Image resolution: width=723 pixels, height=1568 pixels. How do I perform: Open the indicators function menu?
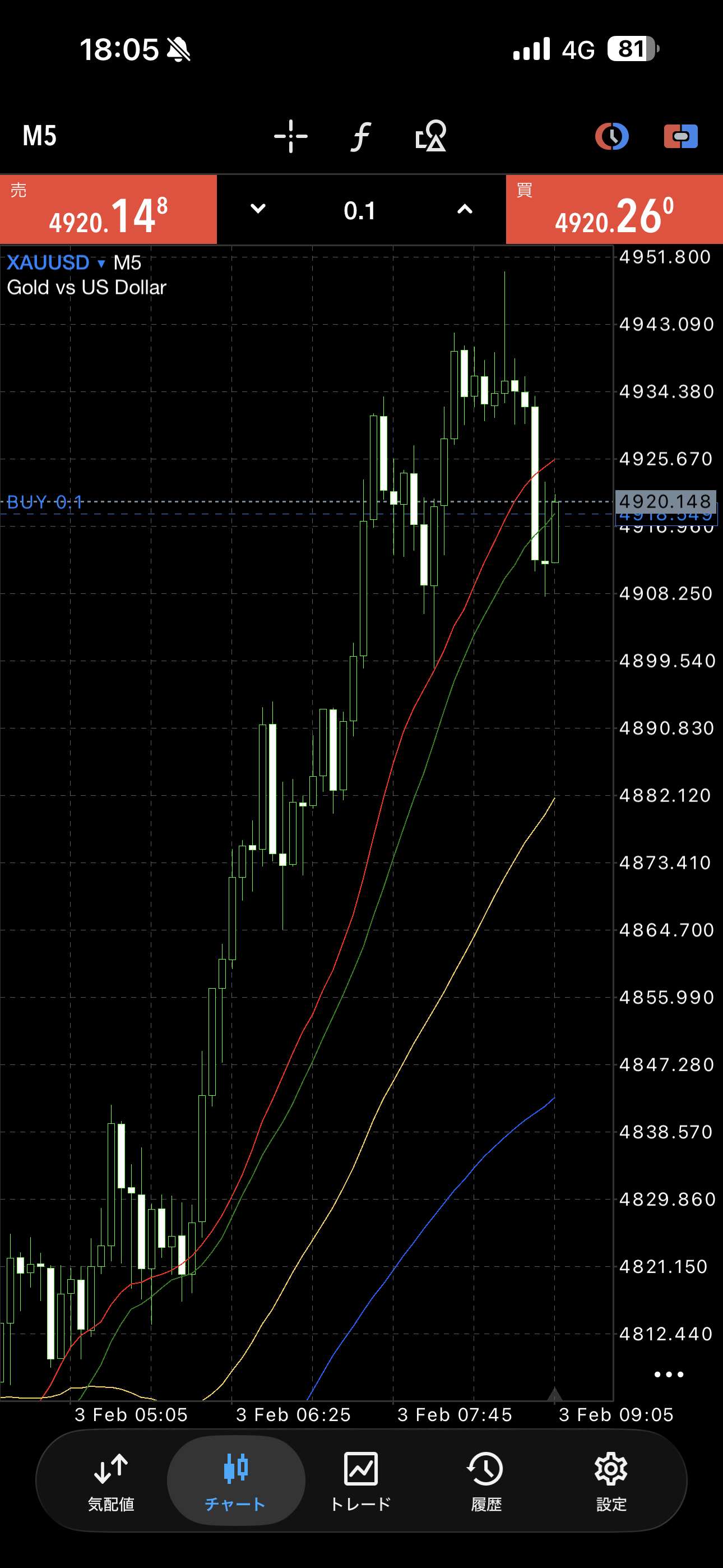[x=360, y=136]
